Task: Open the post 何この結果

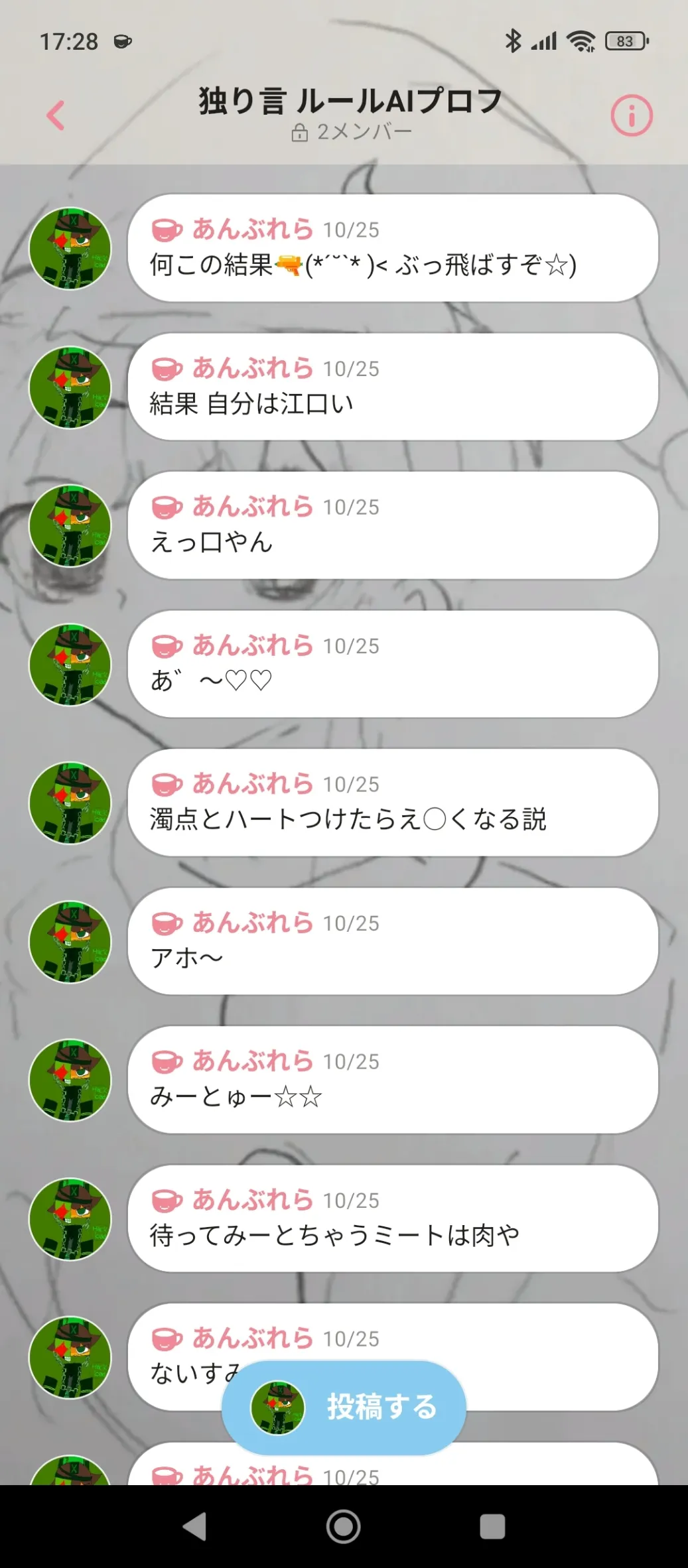Action: tap(393, 248)
